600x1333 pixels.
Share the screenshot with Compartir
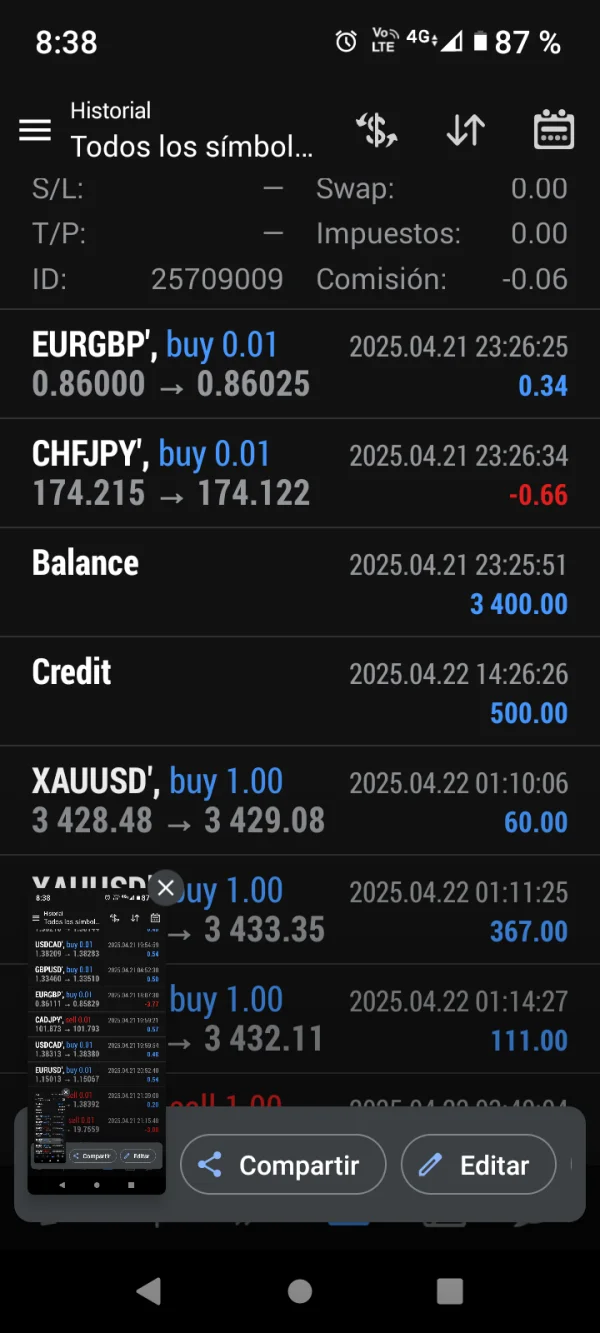tap(283, 1165)
